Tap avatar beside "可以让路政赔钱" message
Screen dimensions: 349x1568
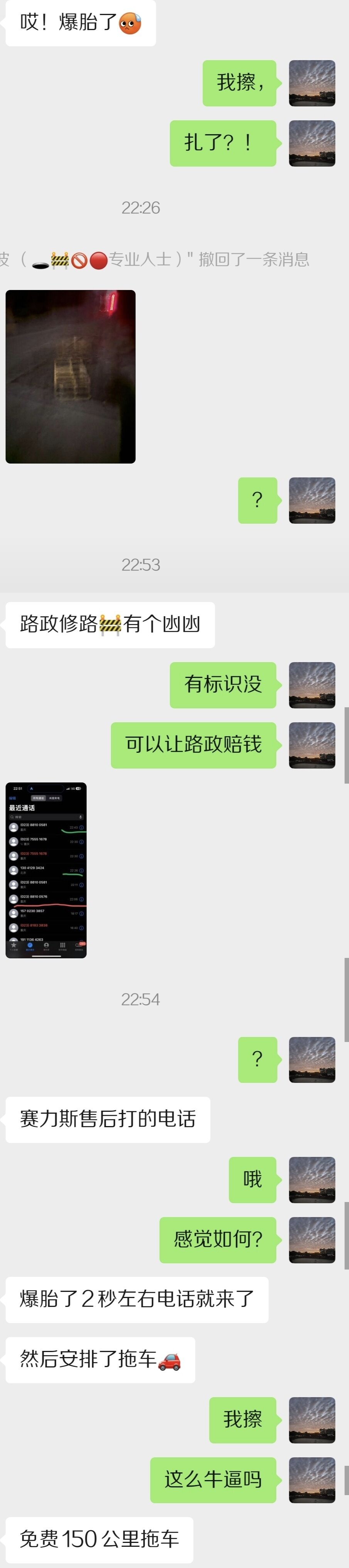311,745
